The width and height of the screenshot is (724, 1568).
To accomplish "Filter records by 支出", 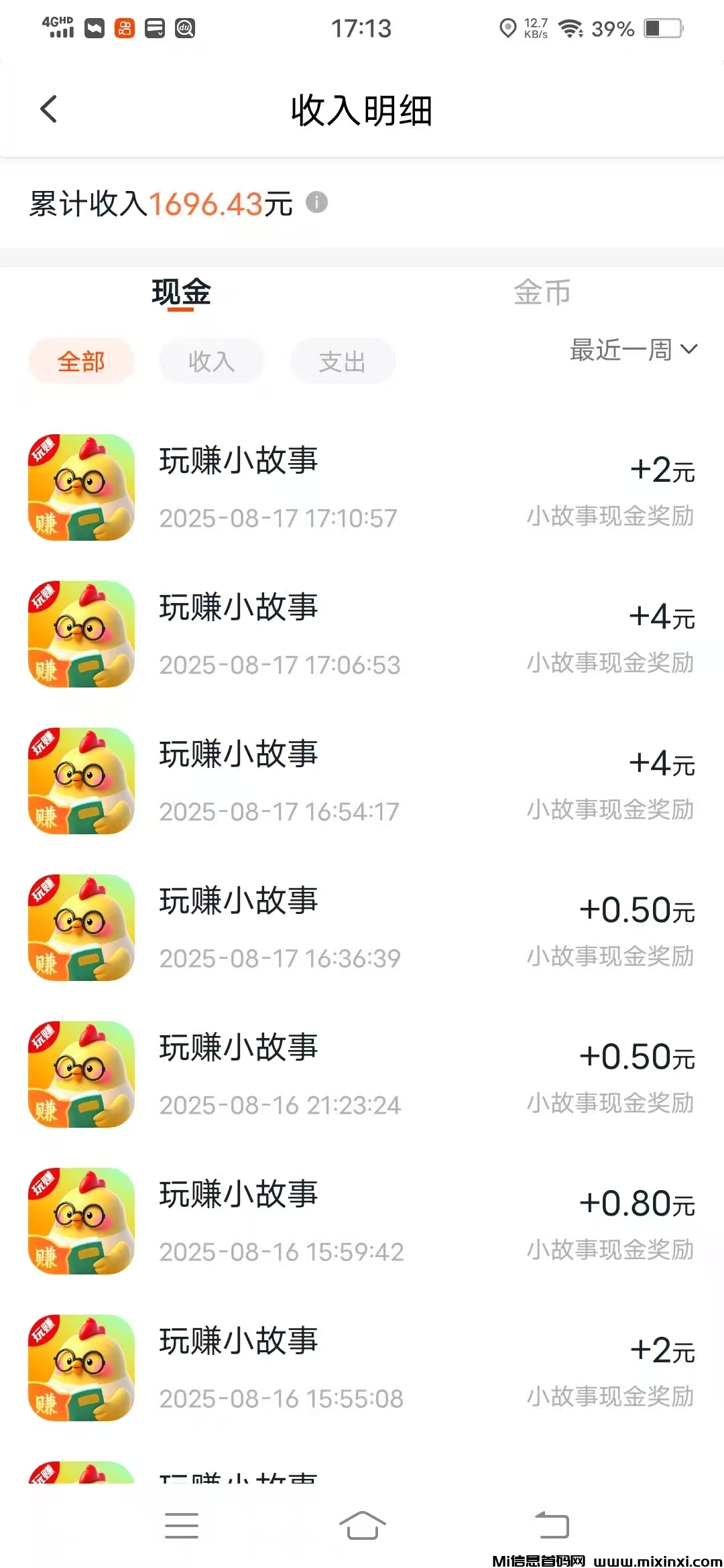I will pyautogui.click(x=342, y=362).
